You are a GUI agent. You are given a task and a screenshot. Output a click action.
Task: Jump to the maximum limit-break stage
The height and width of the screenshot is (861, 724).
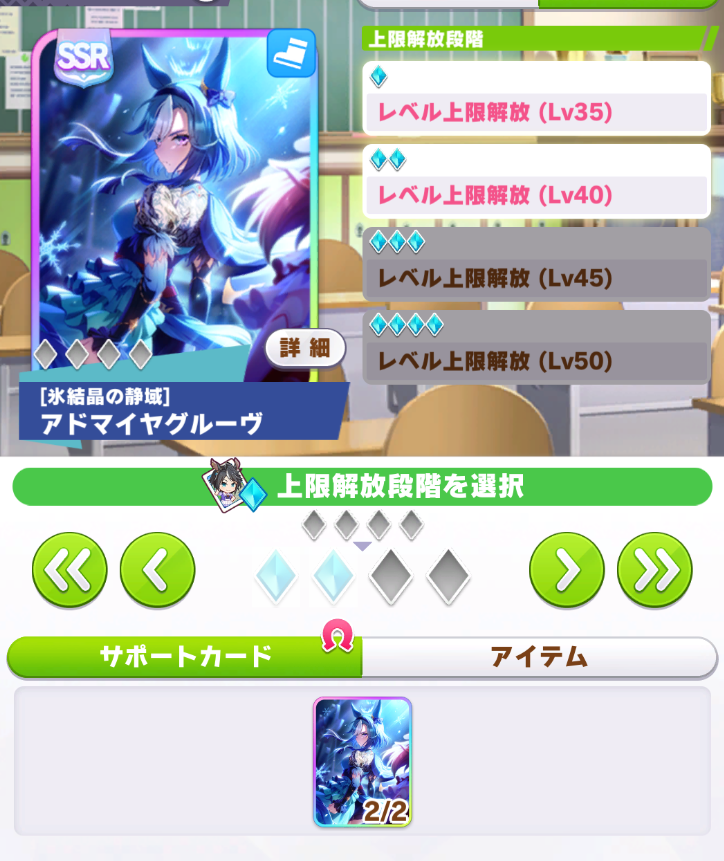(x=654, y=571)
